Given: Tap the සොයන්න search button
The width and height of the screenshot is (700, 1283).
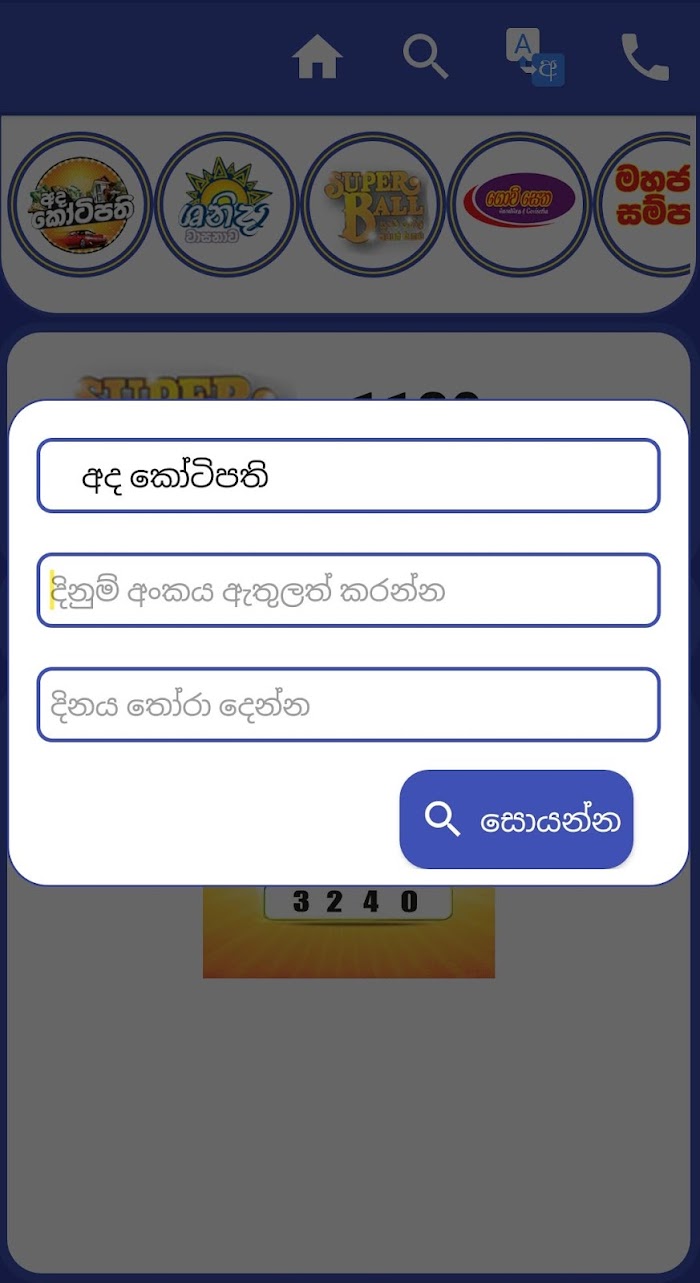Looking at the screenshot, I should pyautogui.click(x=516, y=819).
